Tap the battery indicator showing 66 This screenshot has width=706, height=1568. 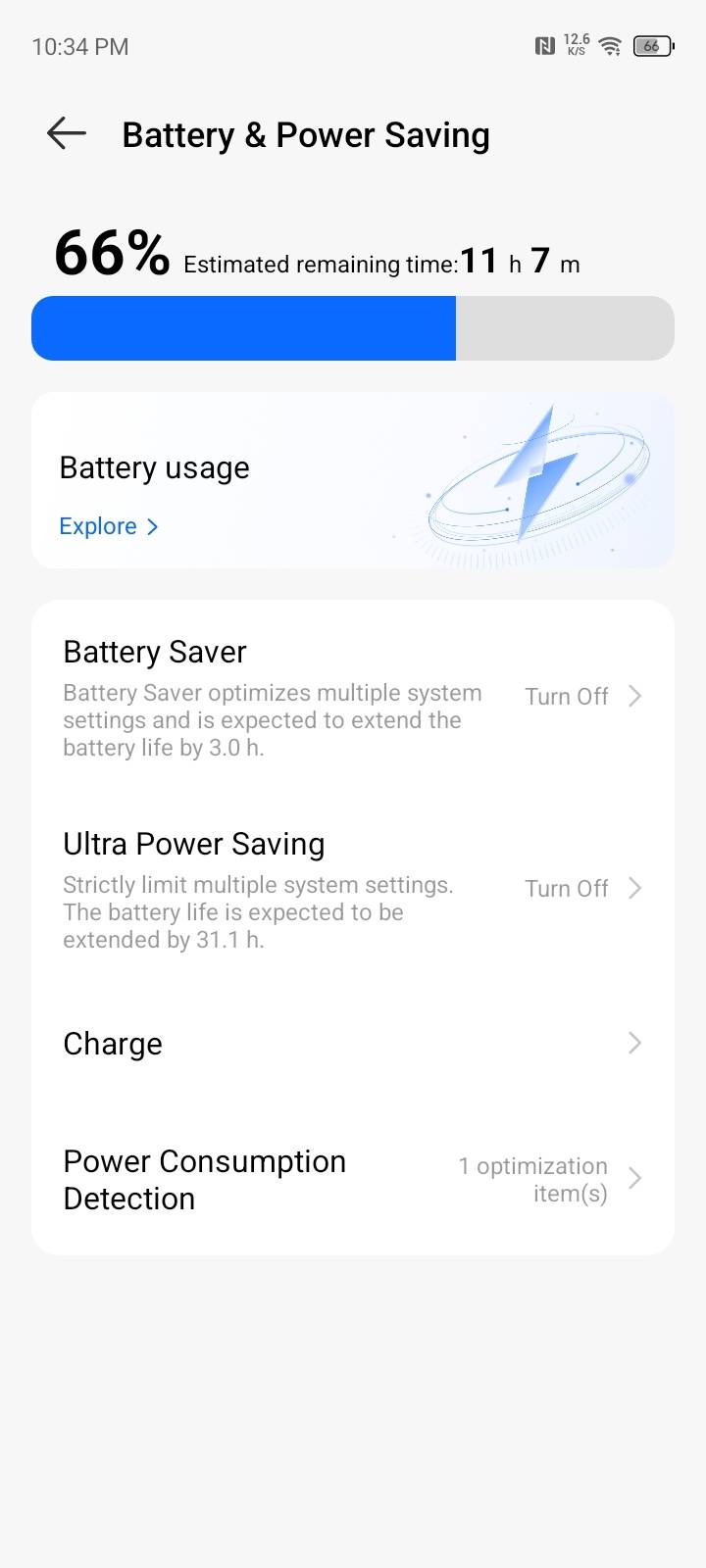(x=652, y=45)
